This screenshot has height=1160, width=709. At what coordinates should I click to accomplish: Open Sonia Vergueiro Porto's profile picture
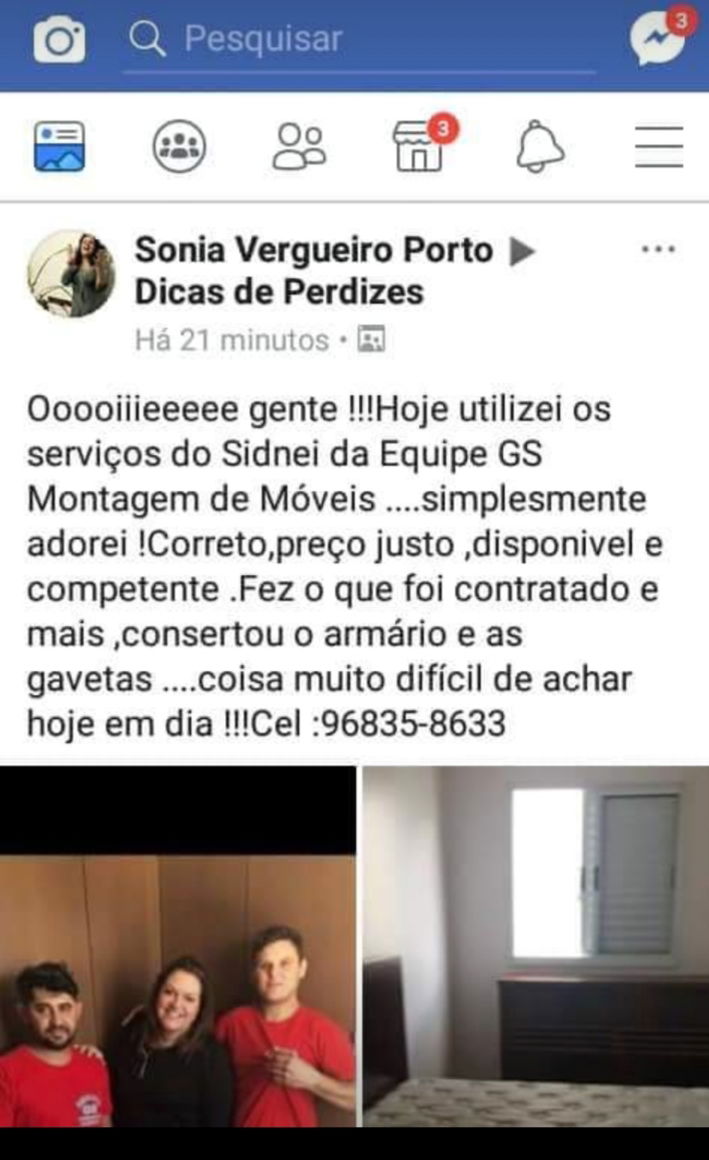click(72, 273)
